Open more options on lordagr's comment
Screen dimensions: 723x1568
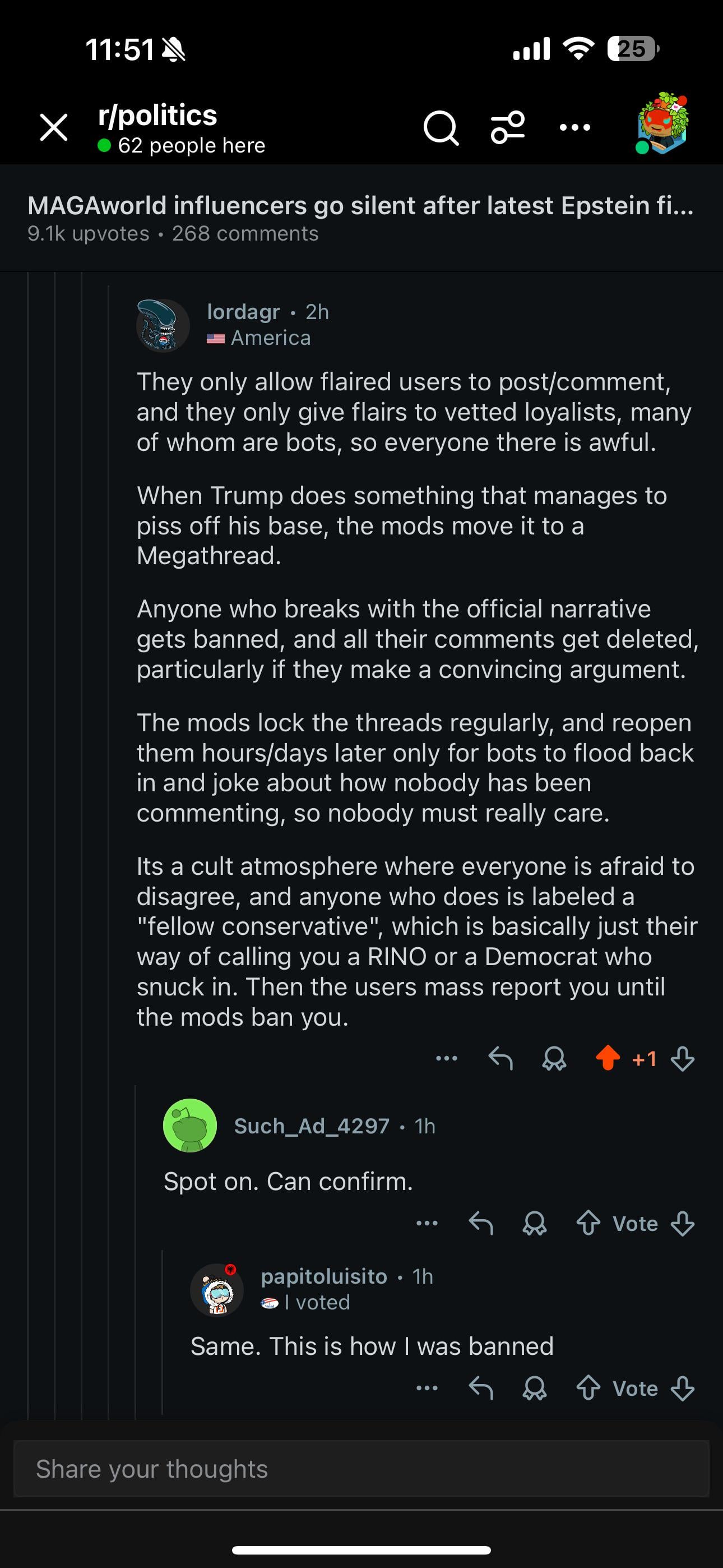pyautogui.click(x=446, y=1059)
